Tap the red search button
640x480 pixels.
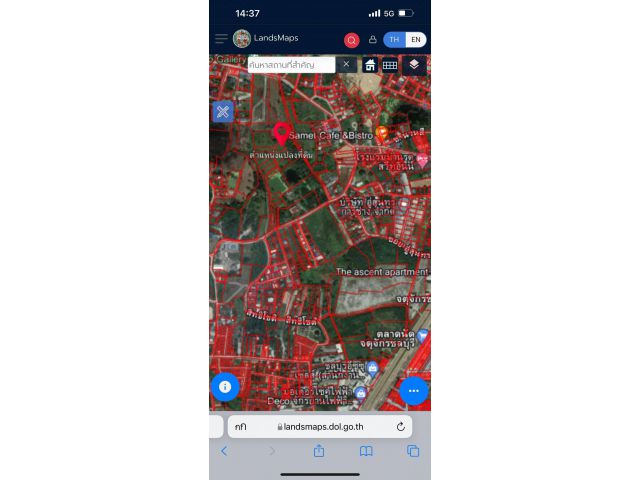tap(352, 40)
